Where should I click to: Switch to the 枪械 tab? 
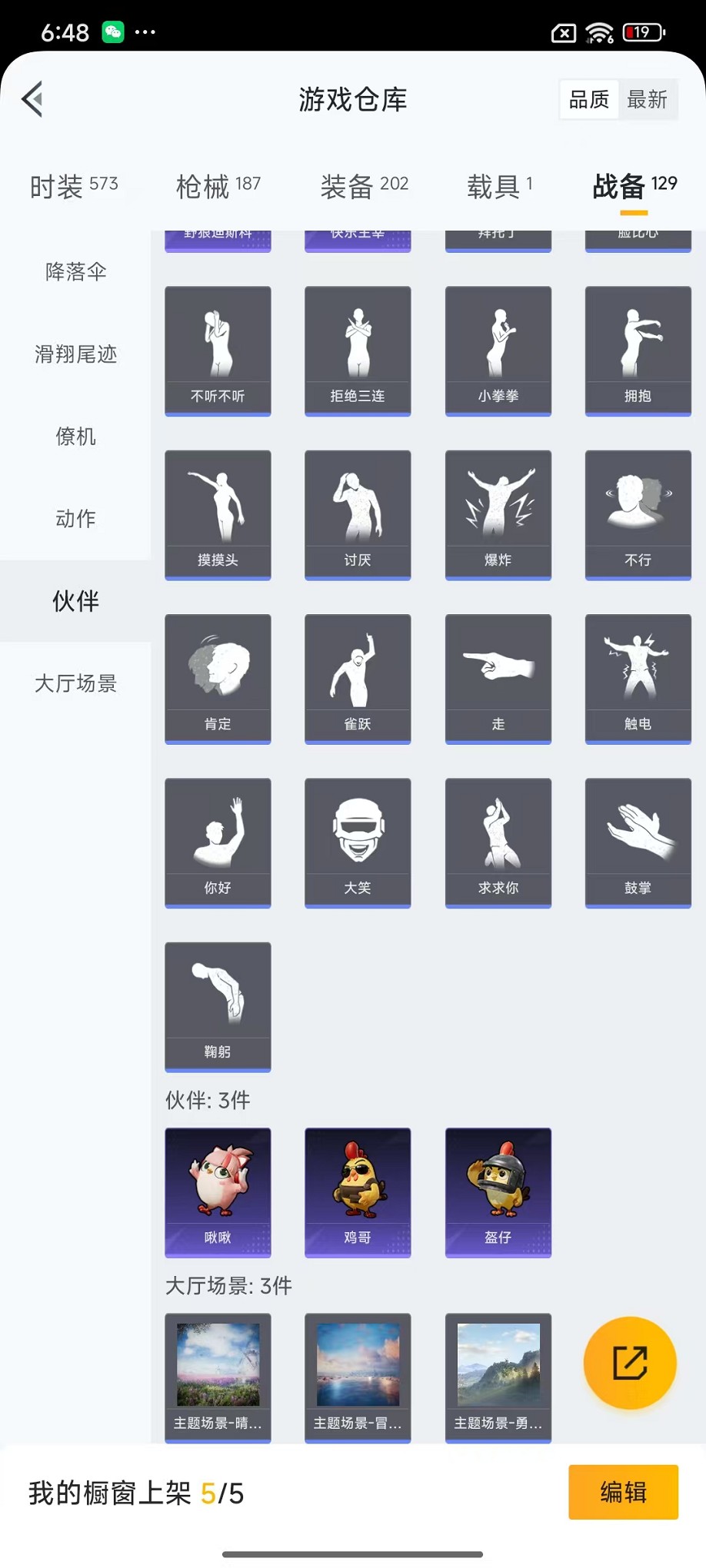tap(218, 186)
